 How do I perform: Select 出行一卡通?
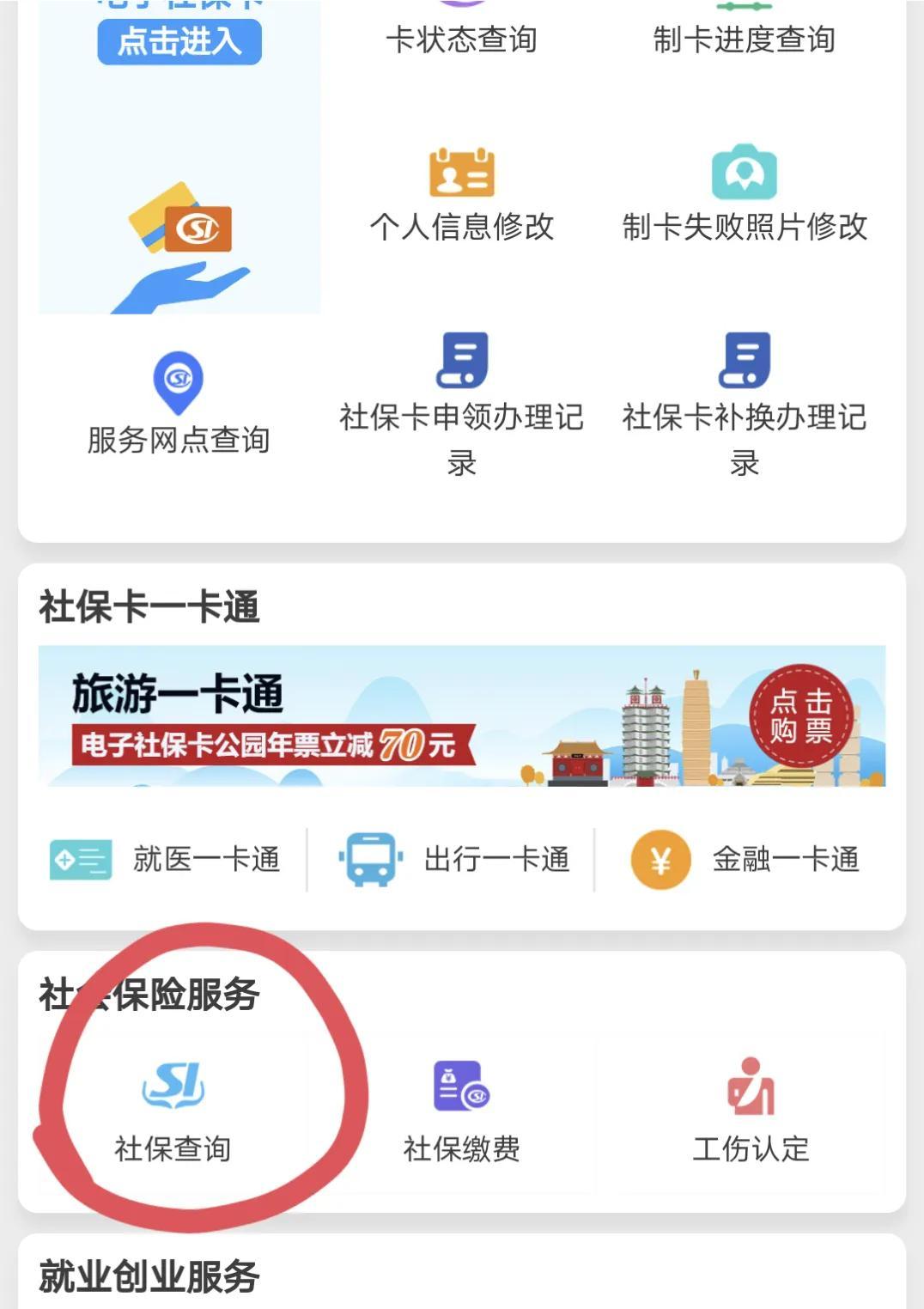tap(455, 859)
